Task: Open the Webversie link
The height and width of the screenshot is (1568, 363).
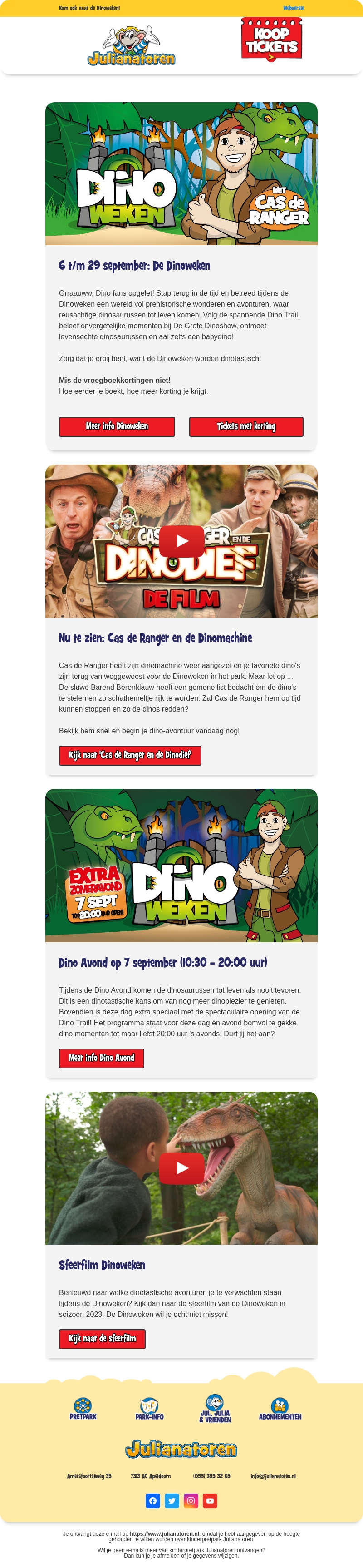Action: (293, 8)
